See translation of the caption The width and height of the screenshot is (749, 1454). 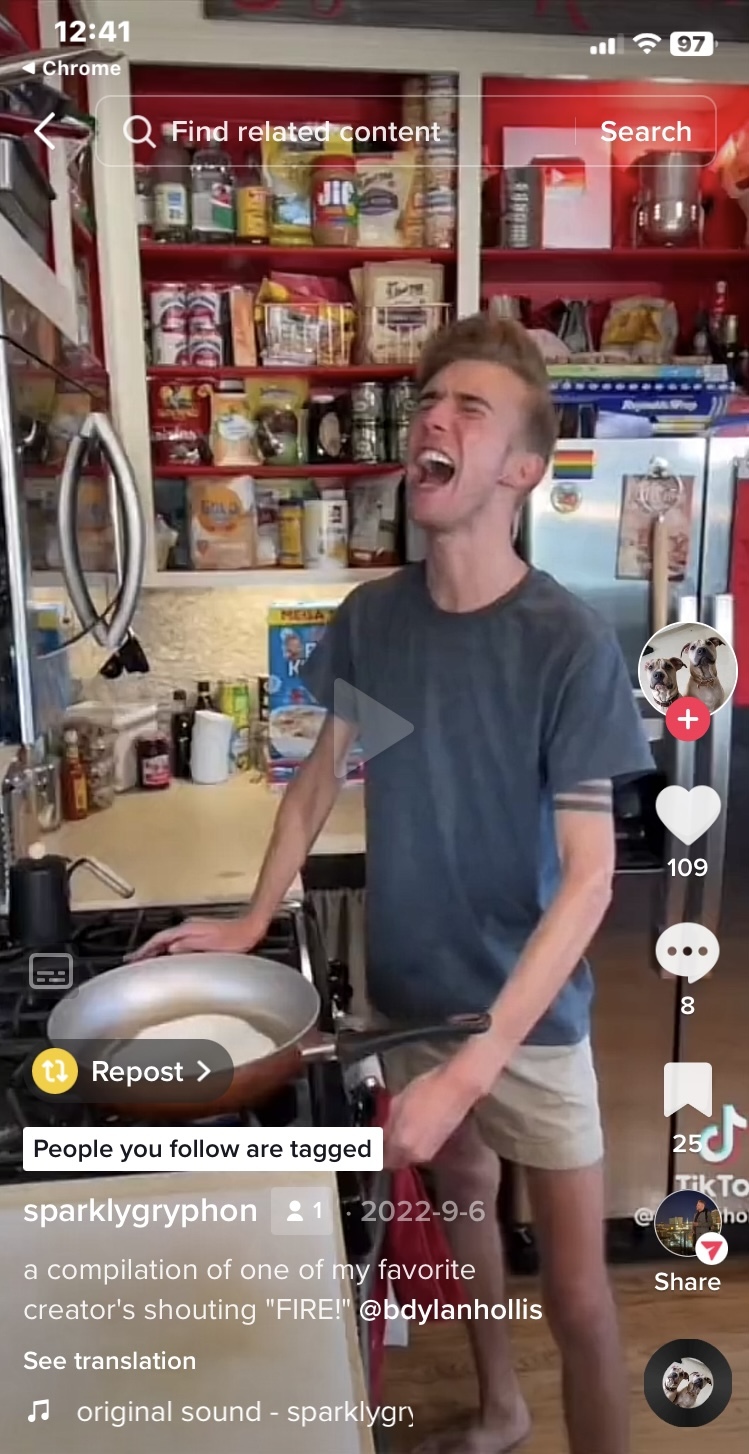click(110, 1361)
